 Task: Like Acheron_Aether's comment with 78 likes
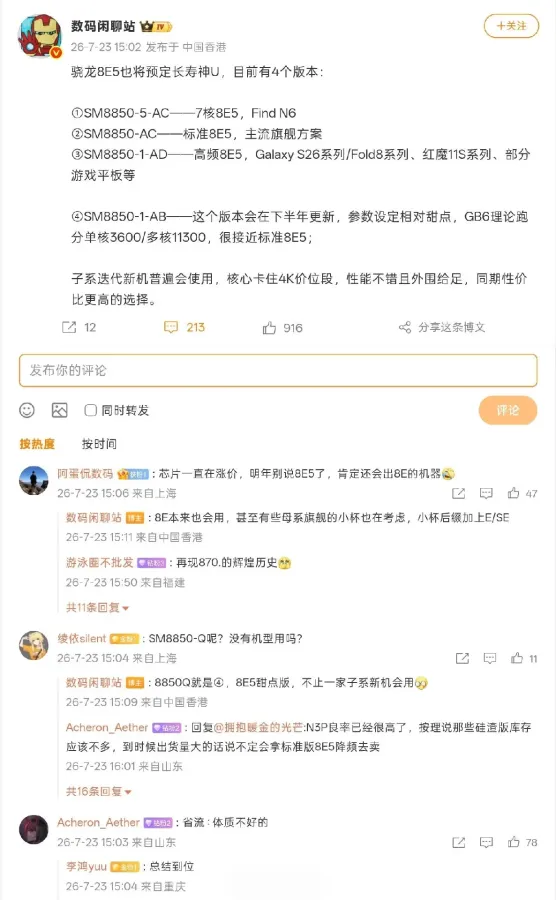click(522, 842)
